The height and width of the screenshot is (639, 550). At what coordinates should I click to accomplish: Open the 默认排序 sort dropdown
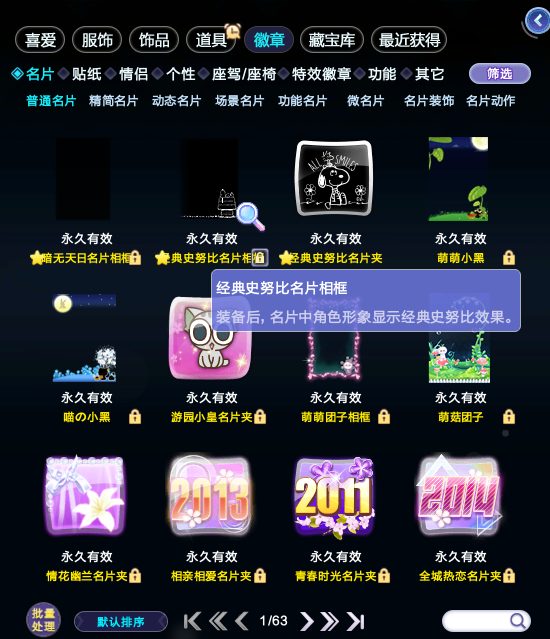[121, 622]
